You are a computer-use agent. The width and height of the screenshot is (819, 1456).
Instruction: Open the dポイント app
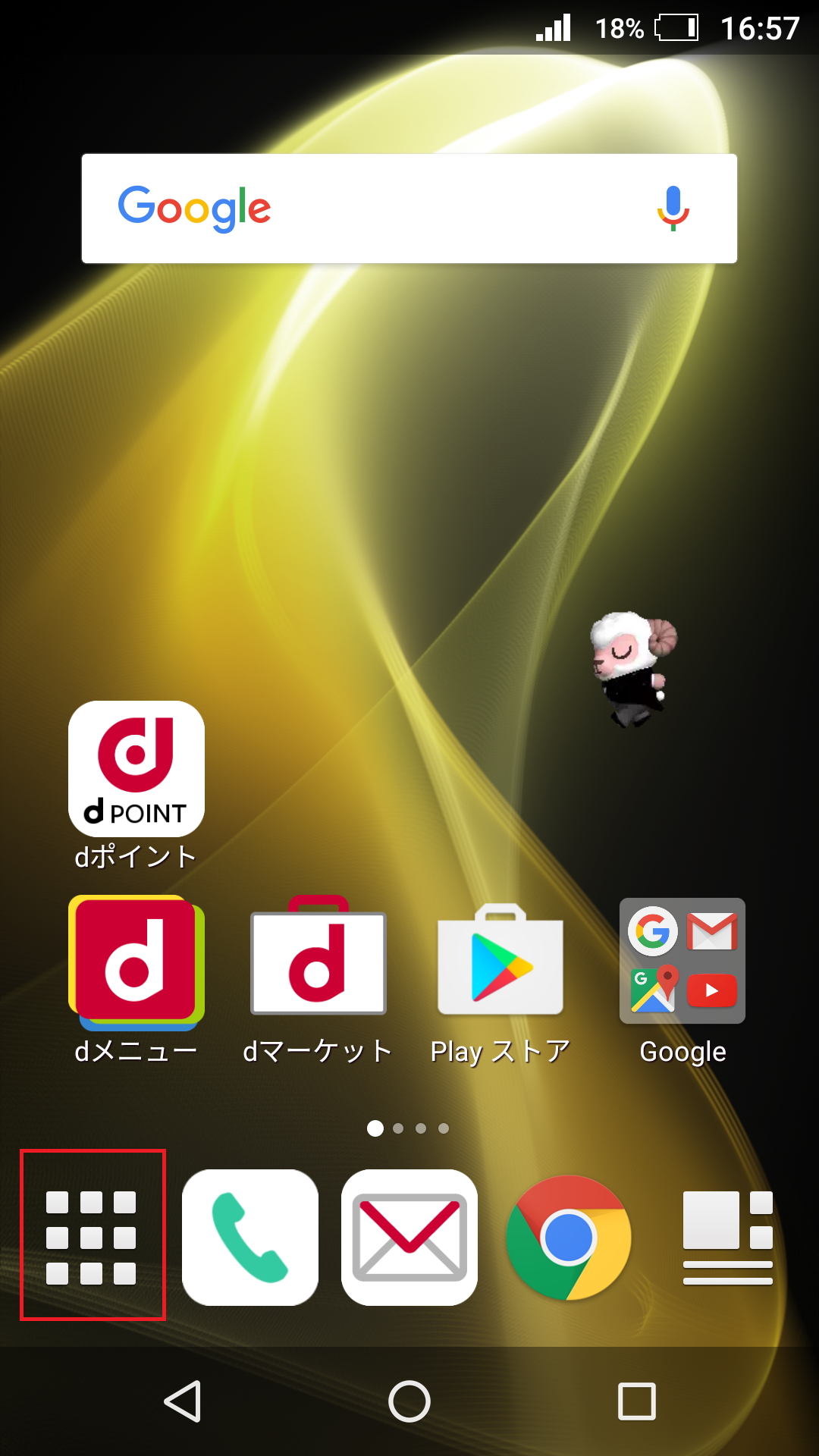pyautogui.click(x=135, y=770)
